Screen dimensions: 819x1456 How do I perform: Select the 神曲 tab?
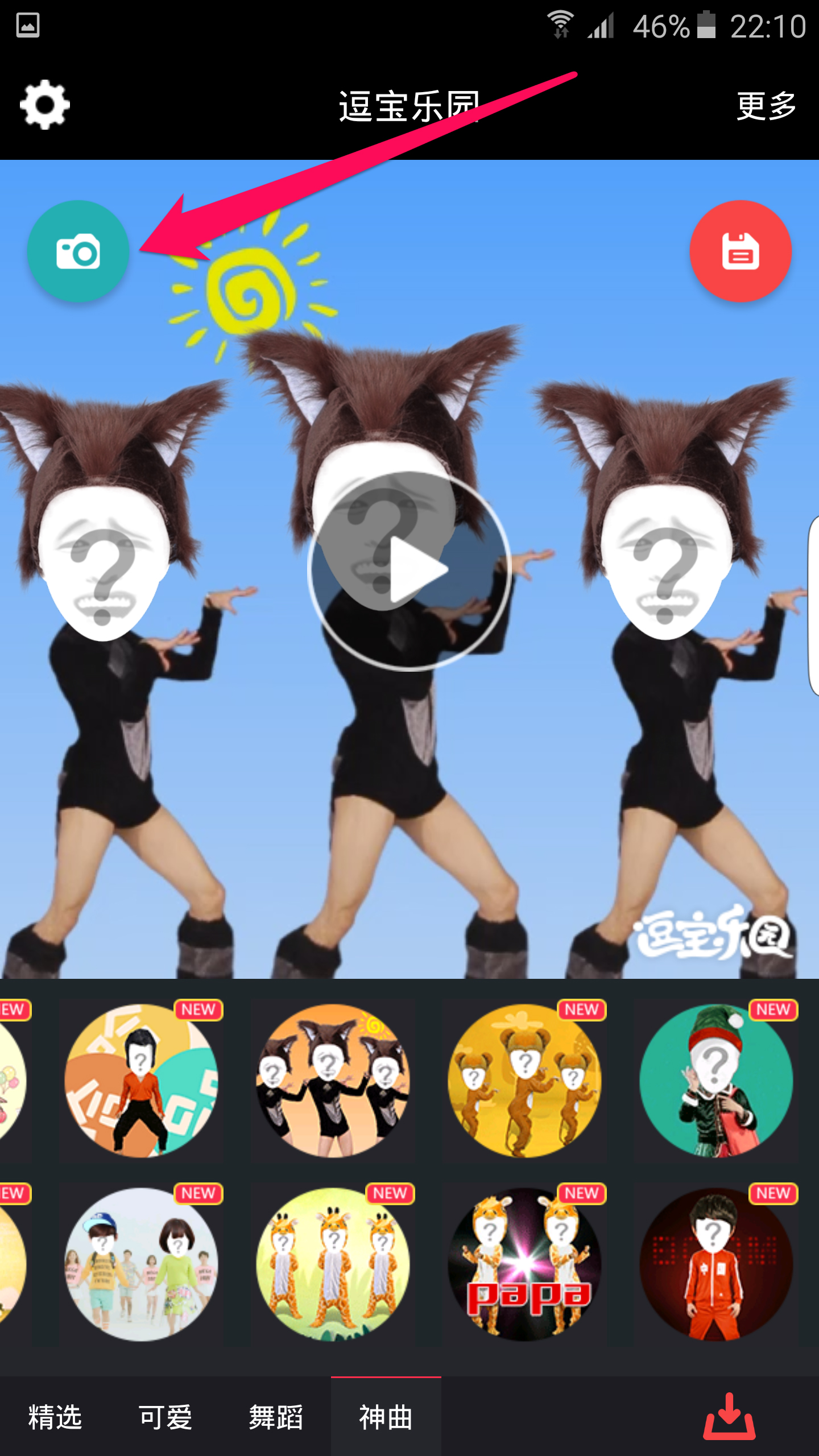click(386, 1417)
